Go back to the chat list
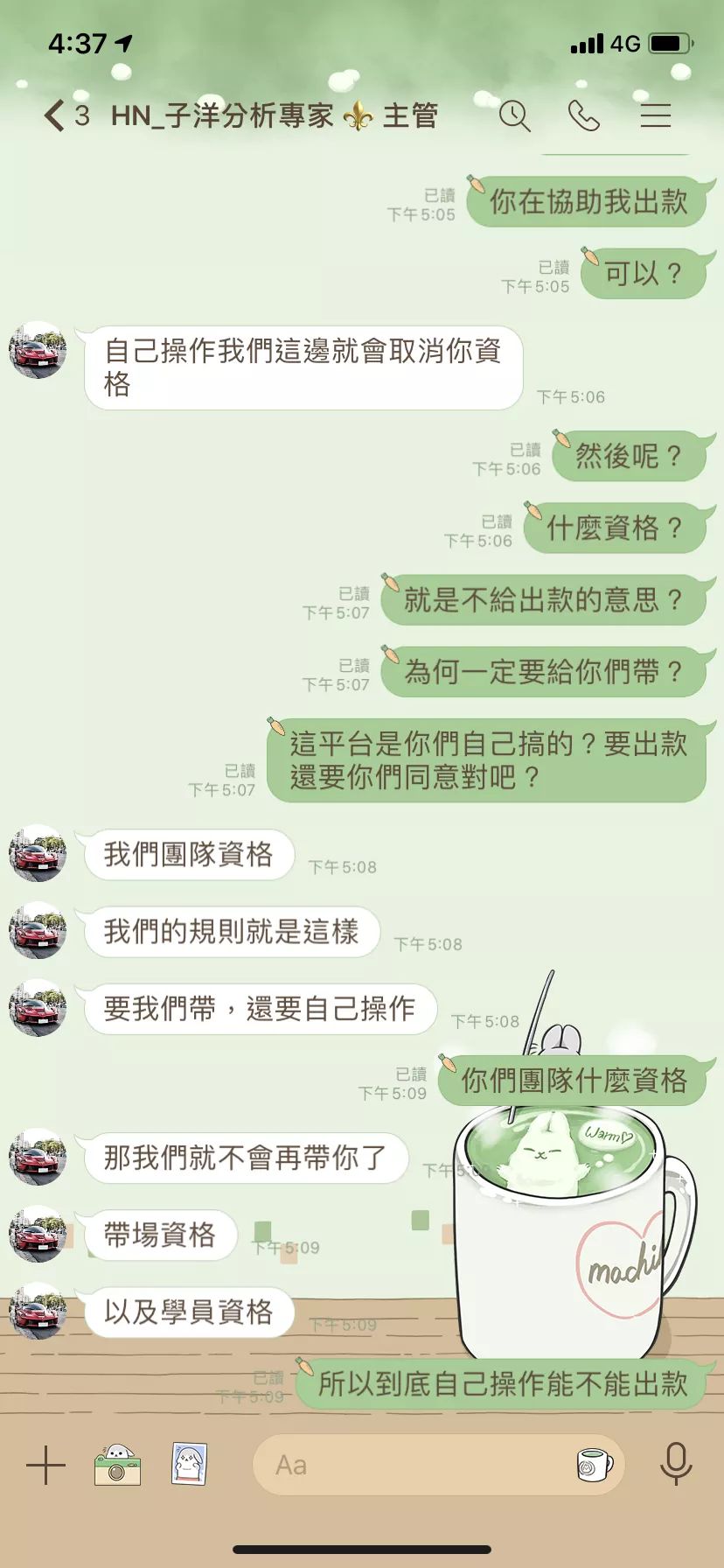The image size is (724, 1568). (54, 115)
